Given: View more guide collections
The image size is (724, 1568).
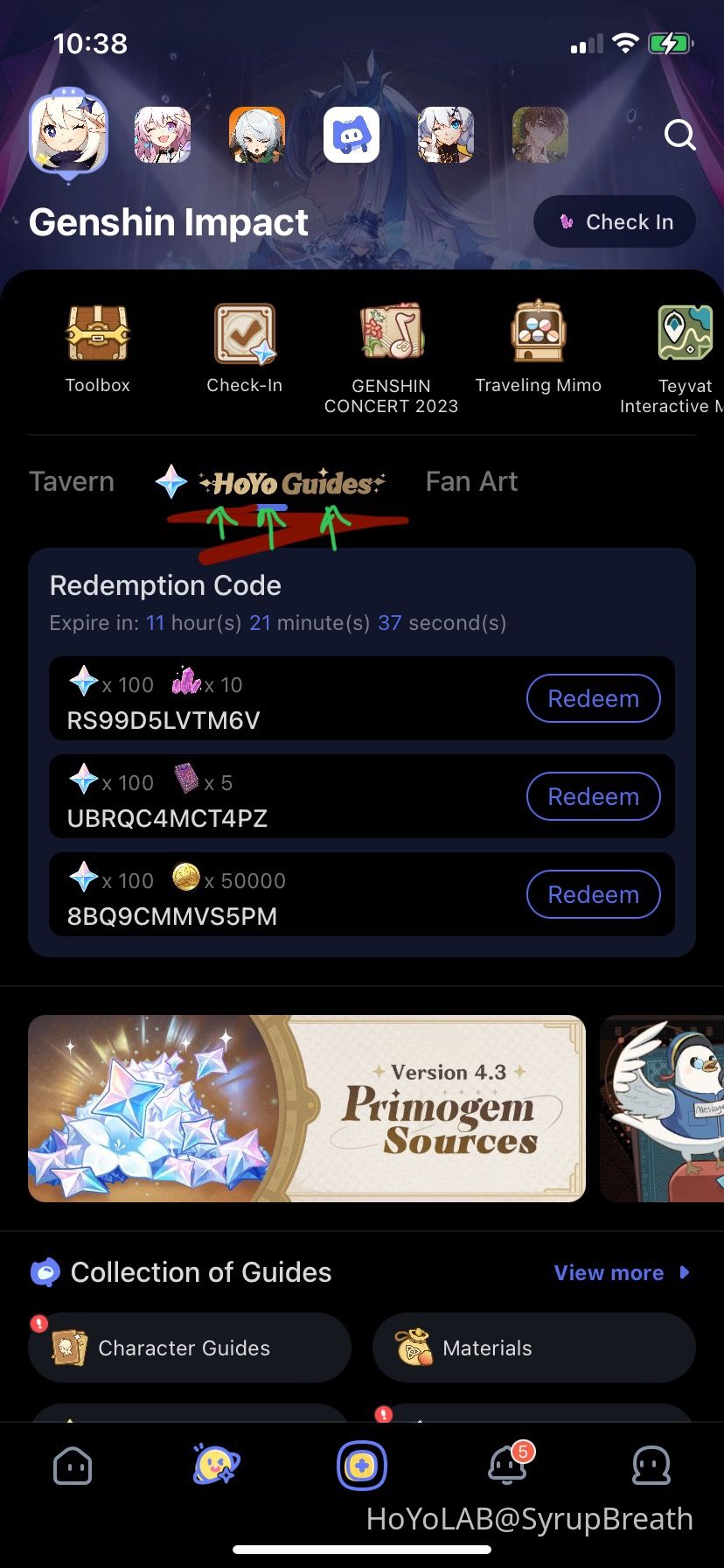Looking at the screenshot, I should click(x=621, y=1273).
